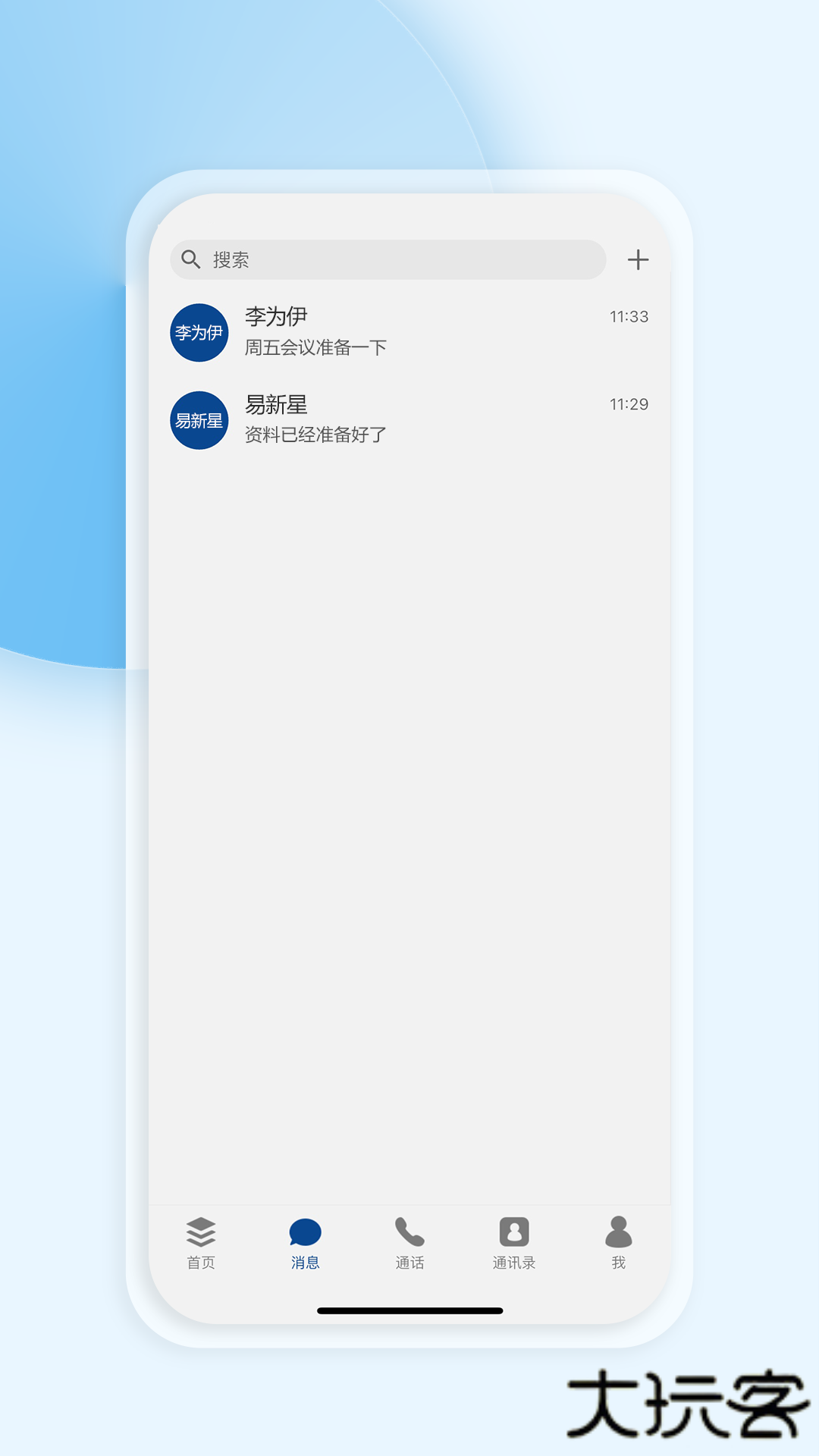Tap the plus icon to start a new chat

coord(638,259)
